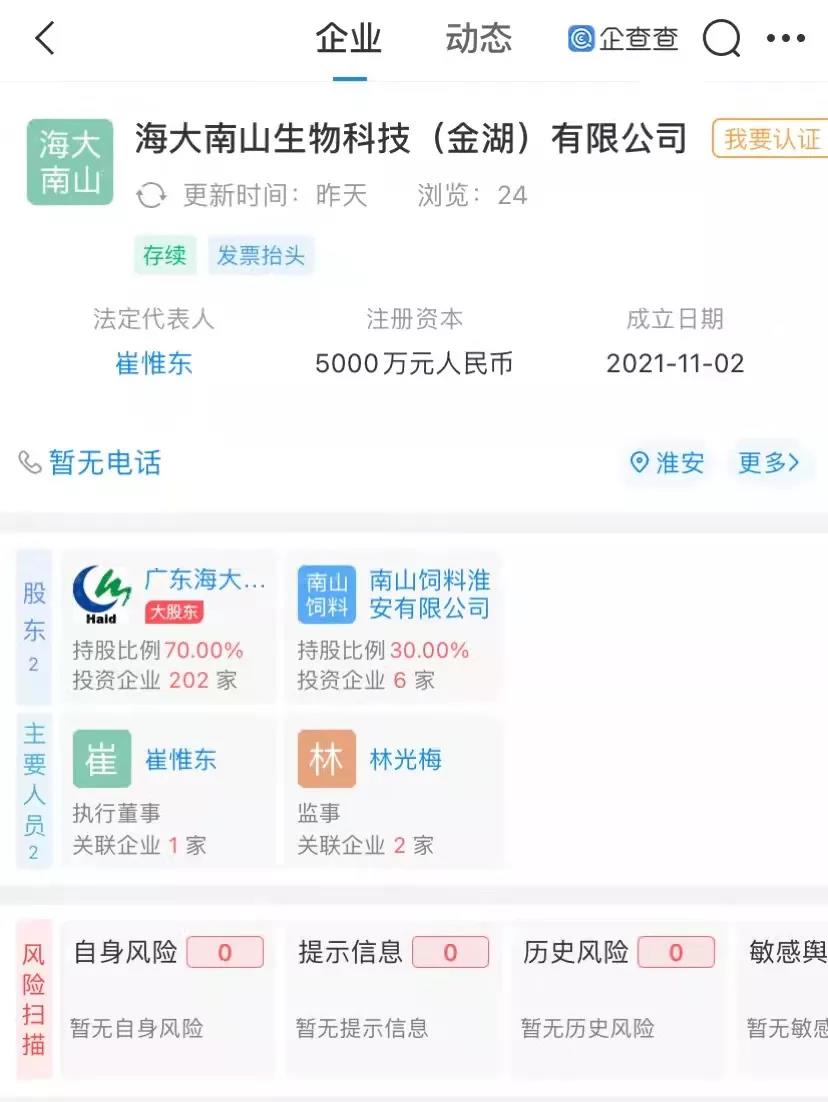Image resolution: width=828 pixels, height=1102 pixels.
Task: Tap the 暂无电话 phone entry
Action: point(90,463)
